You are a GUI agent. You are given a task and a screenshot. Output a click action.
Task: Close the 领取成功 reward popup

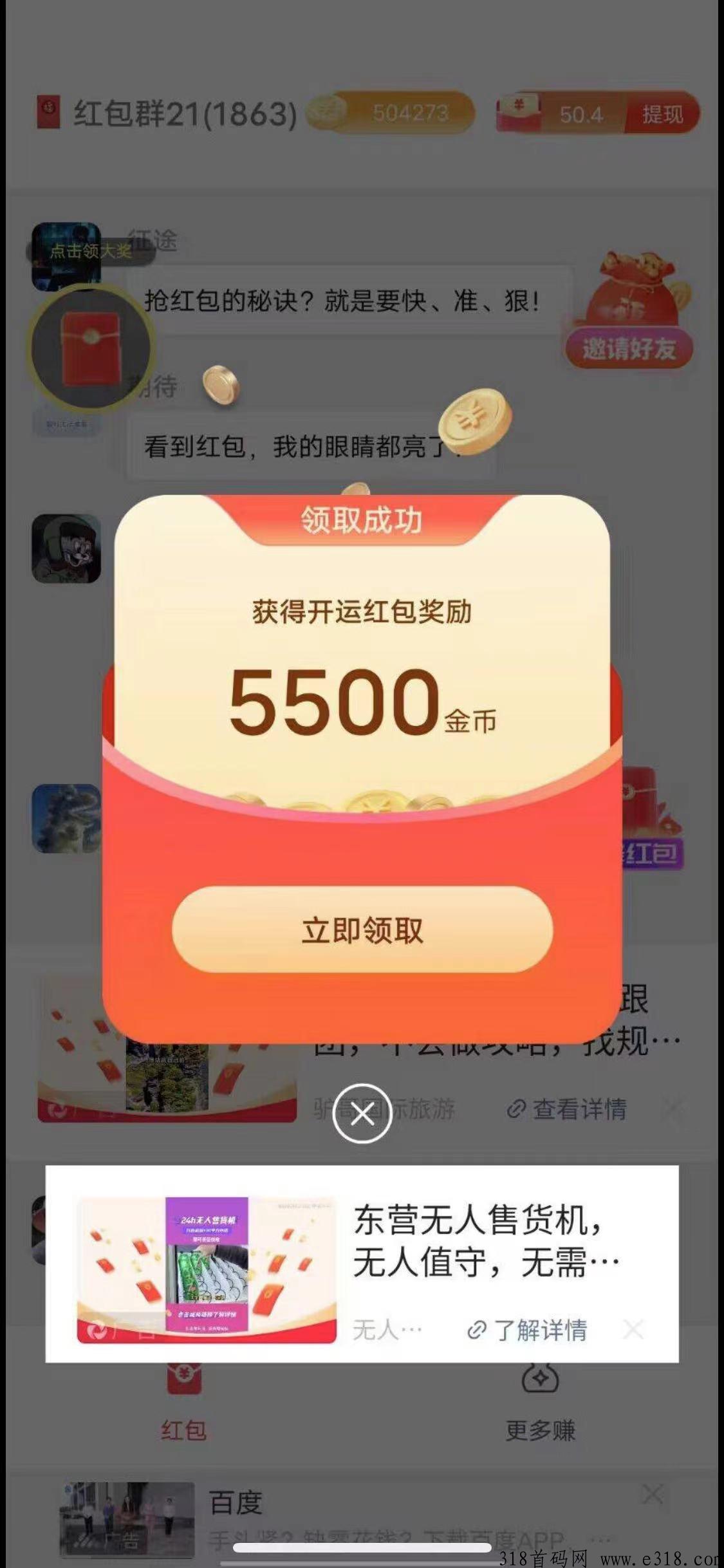pos(362,1114)
